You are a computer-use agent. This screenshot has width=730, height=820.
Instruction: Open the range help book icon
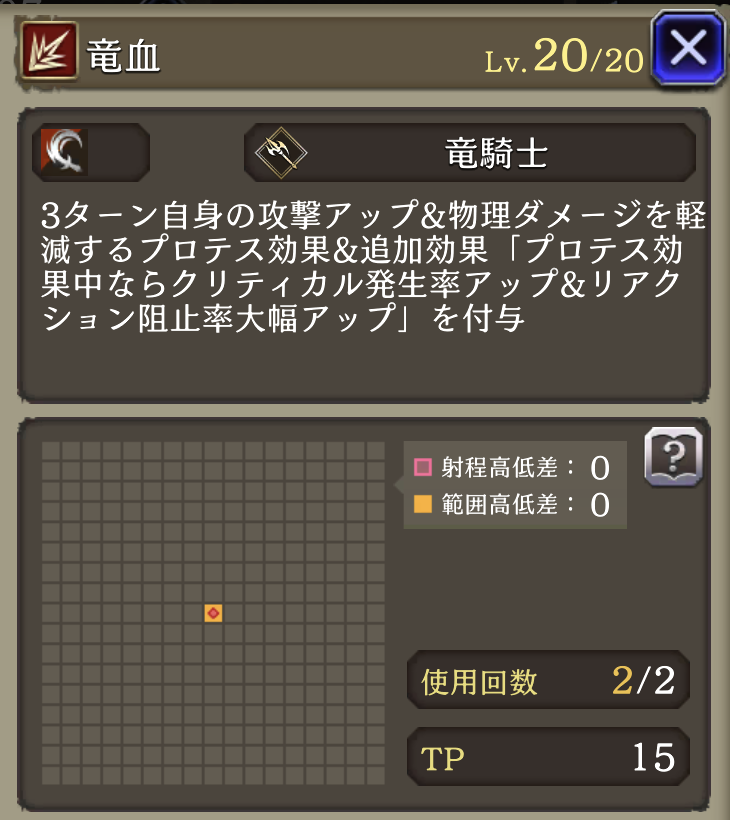coord(673,457)
